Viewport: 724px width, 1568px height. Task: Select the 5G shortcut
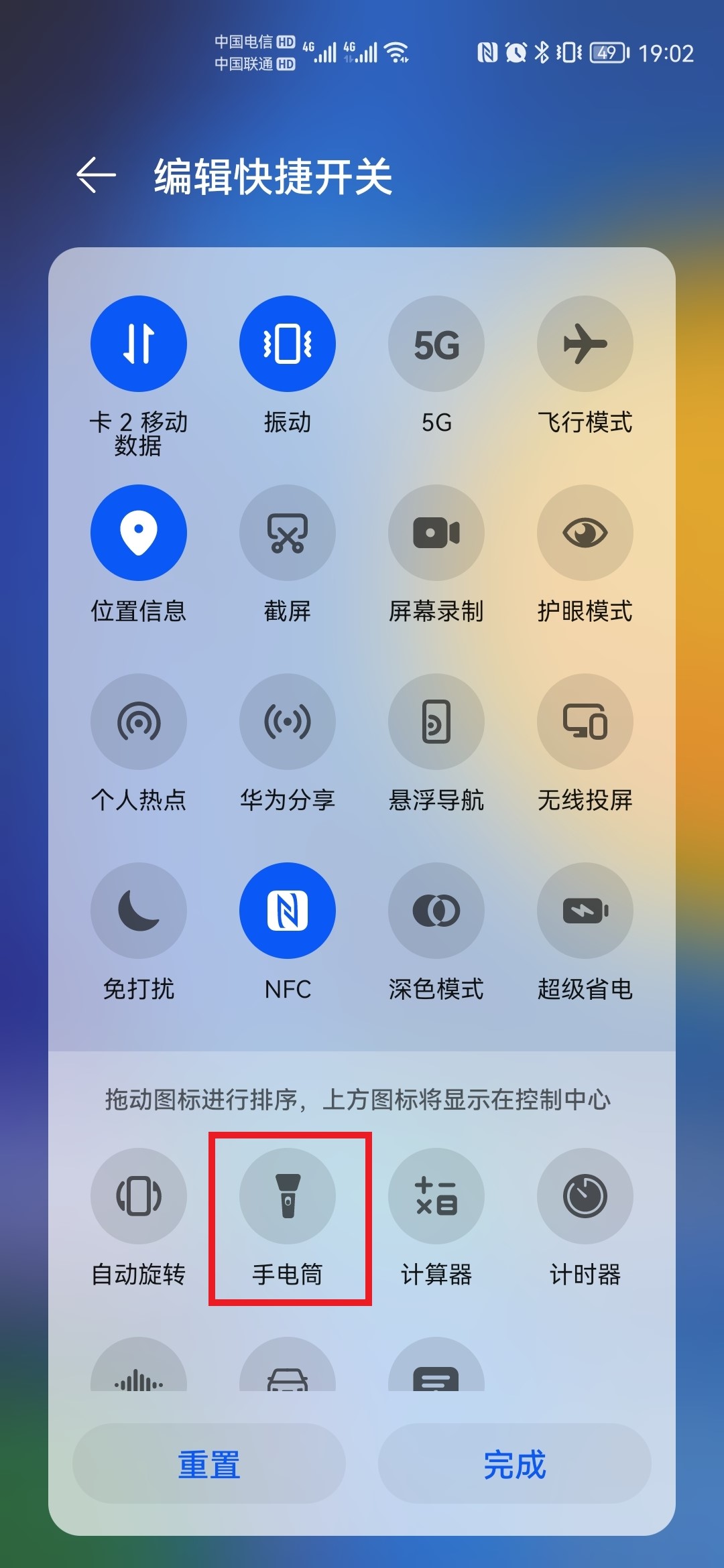[436, 344]
